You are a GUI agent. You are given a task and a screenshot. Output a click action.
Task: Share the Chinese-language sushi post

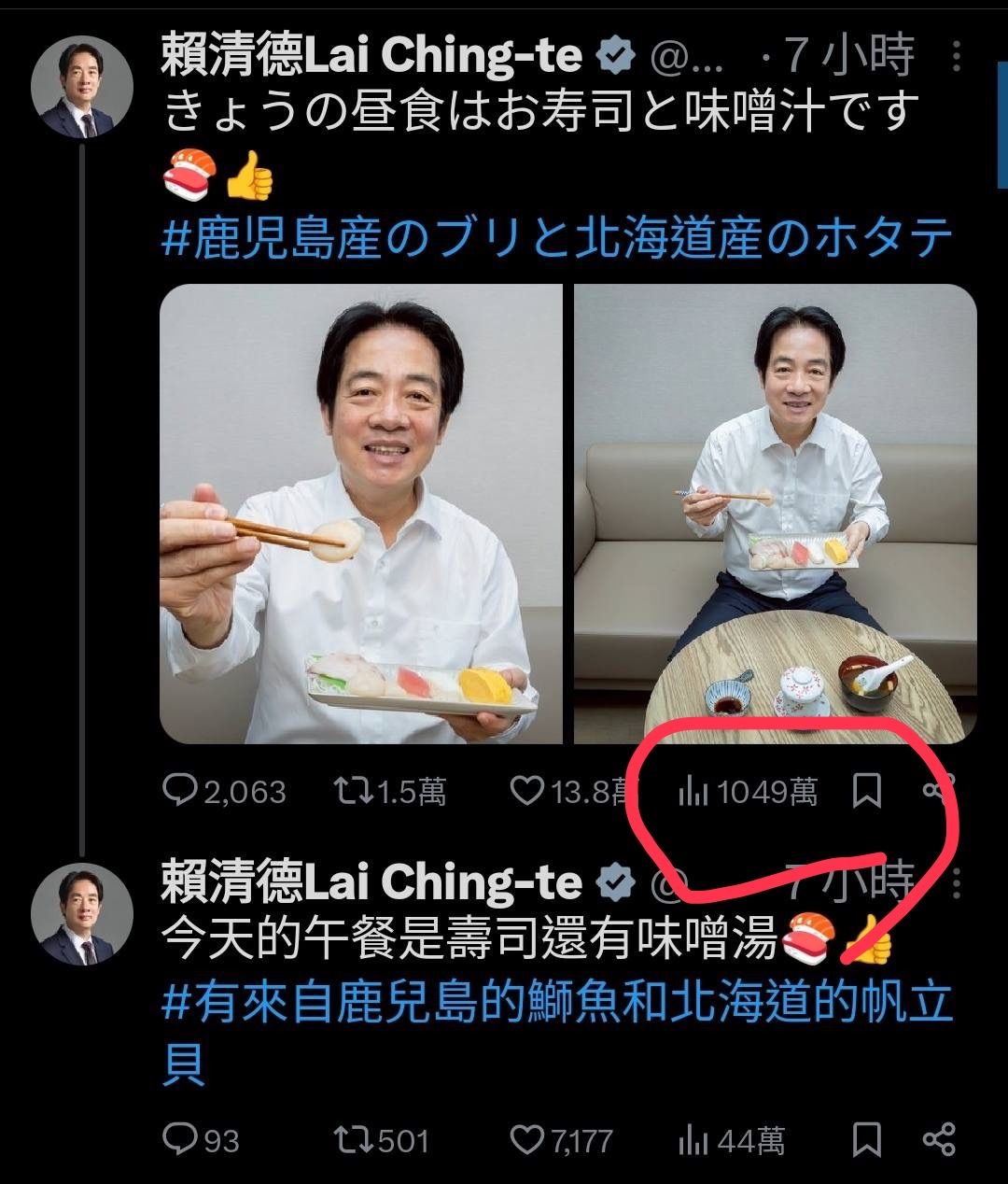point(938,1139)
